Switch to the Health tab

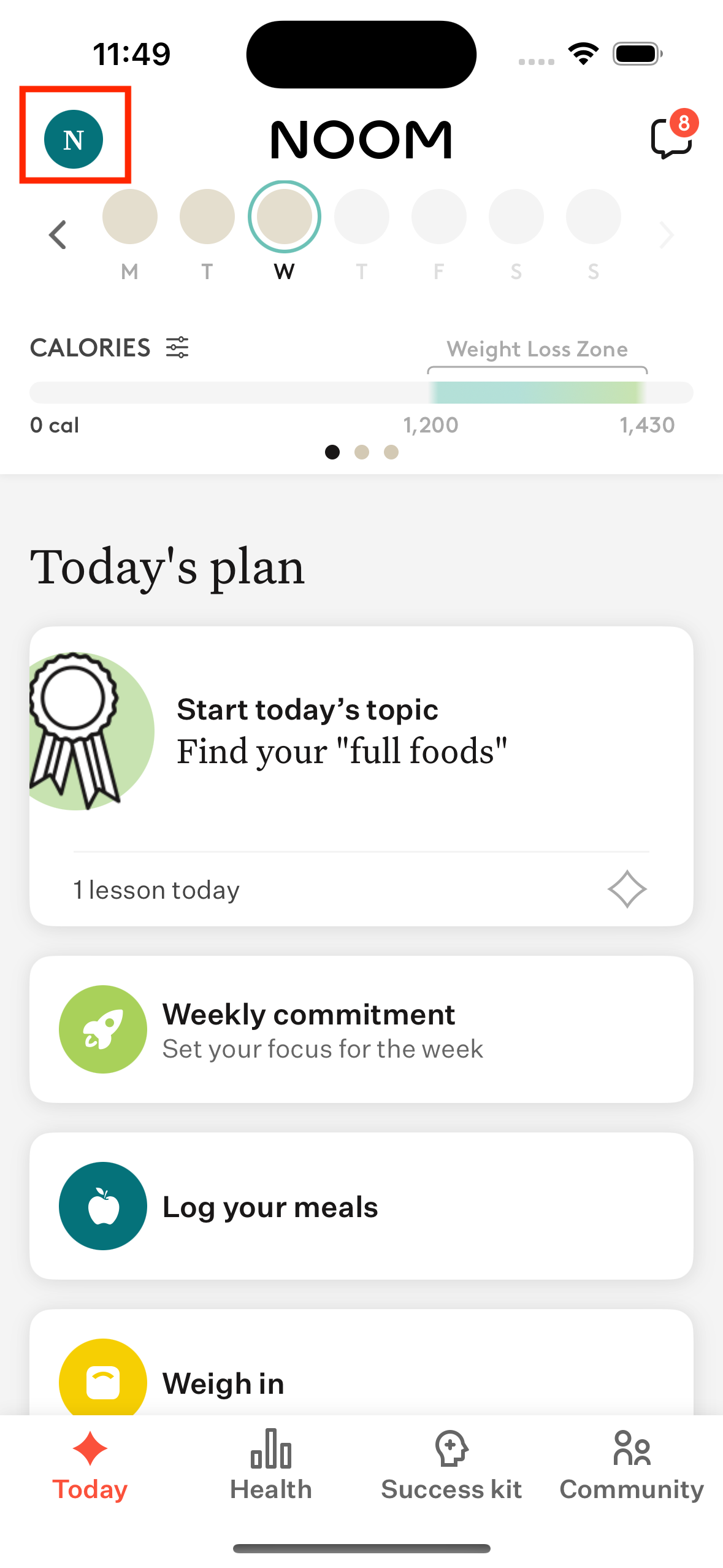click(x=271, y=1466)
